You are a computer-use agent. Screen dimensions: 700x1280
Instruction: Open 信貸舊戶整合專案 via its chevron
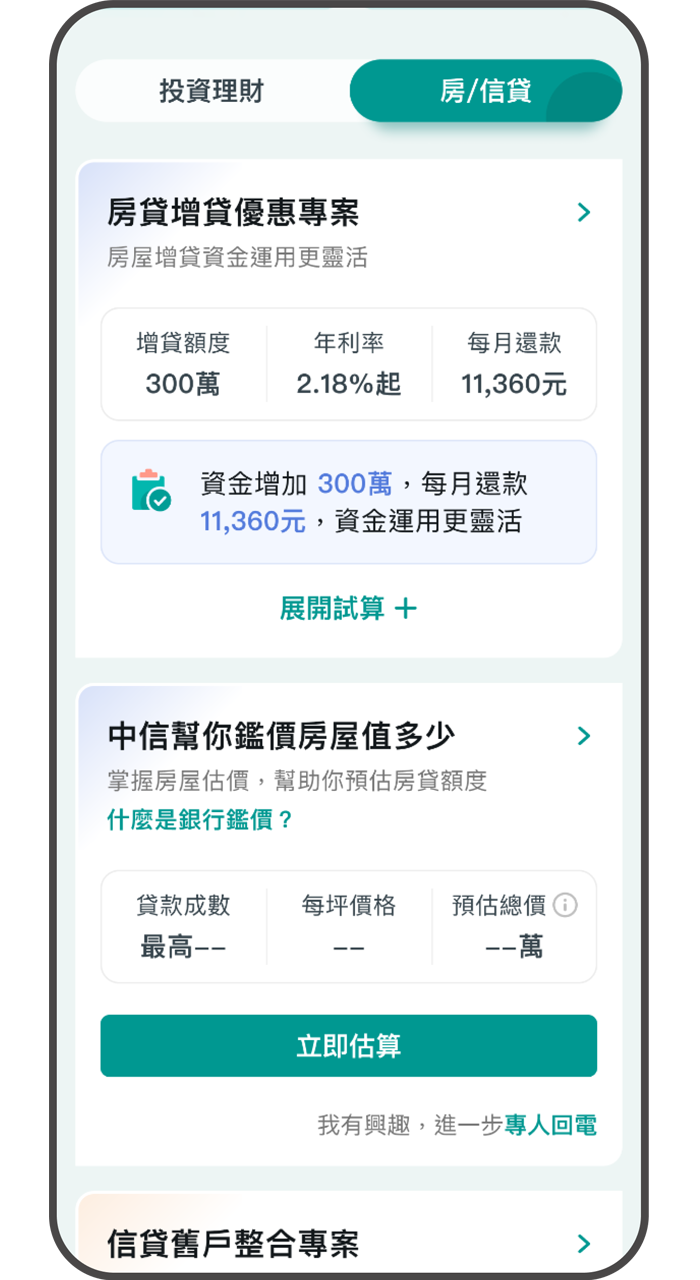[584, 1244]
